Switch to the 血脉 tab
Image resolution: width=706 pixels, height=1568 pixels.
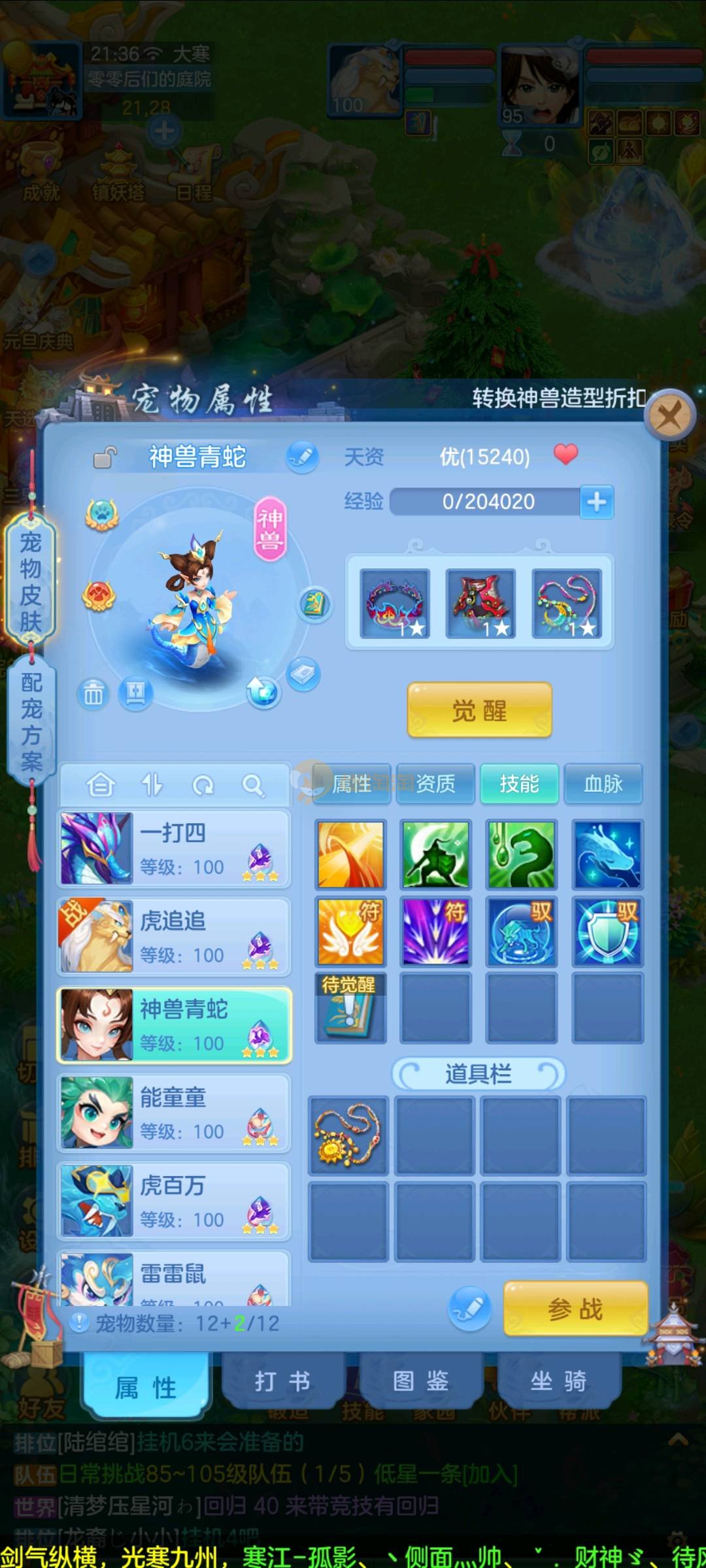[x=603, y=783]
